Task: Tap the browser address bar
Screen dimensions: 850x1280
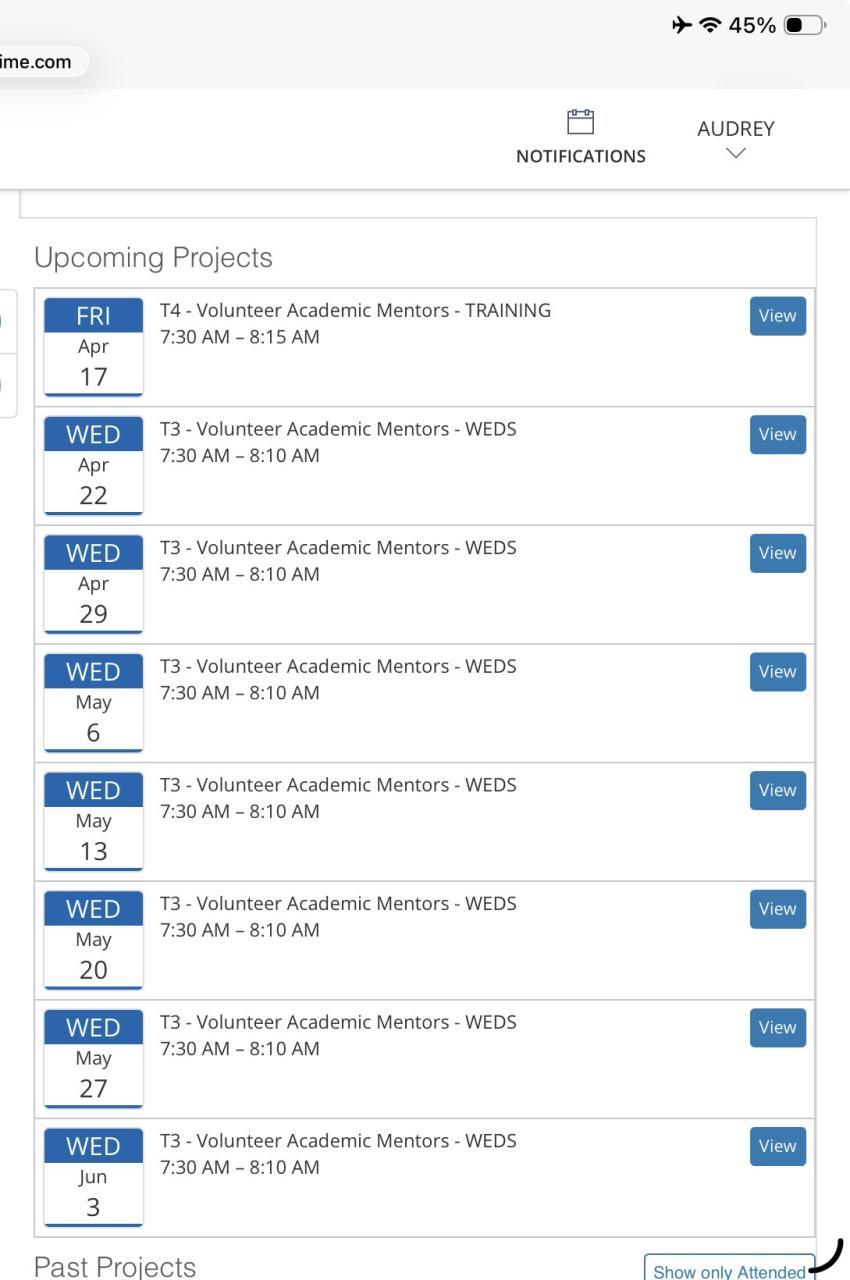Action: point(40,62)
